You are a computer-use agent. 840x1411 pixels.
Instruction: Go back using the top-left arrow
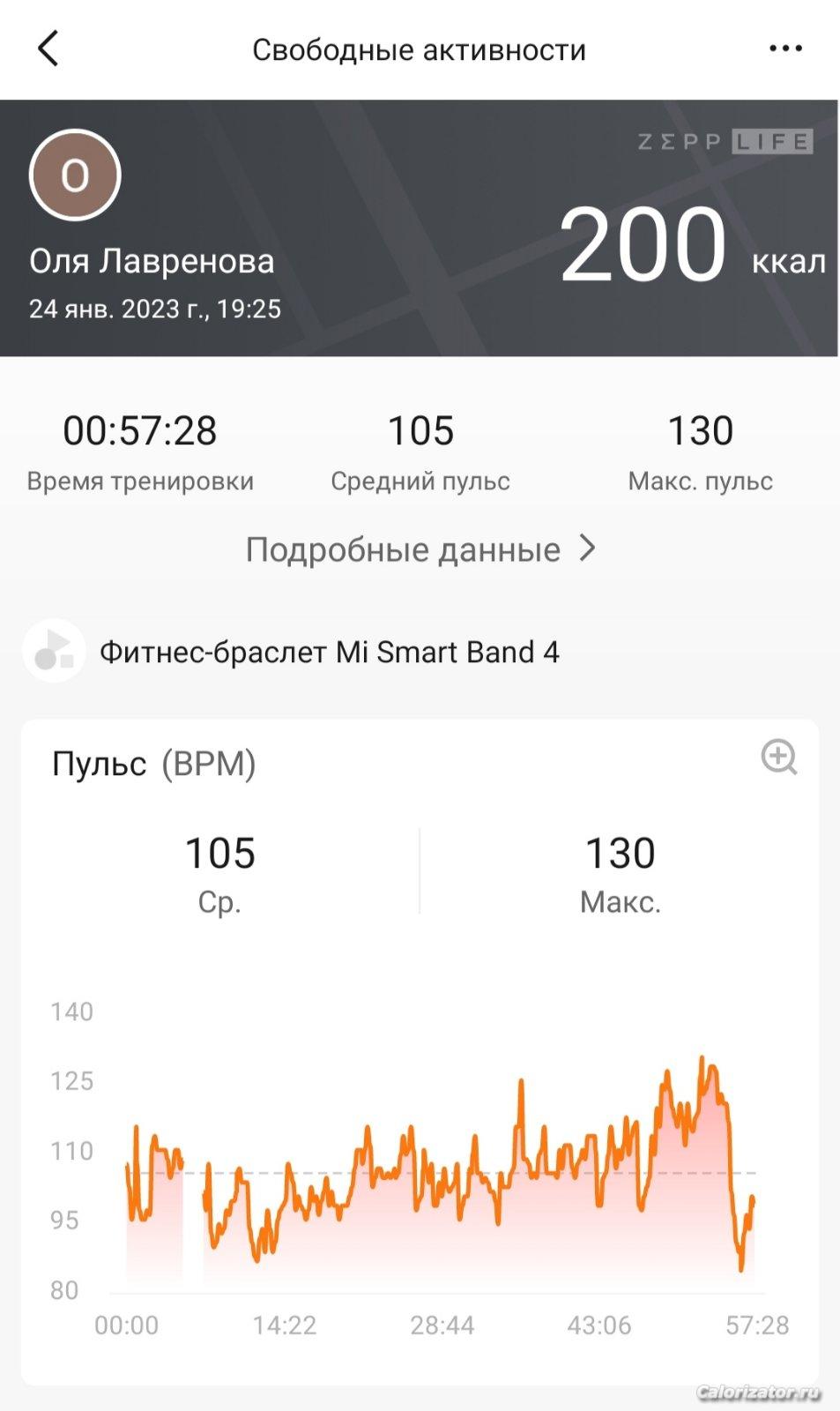pos(48,49)
